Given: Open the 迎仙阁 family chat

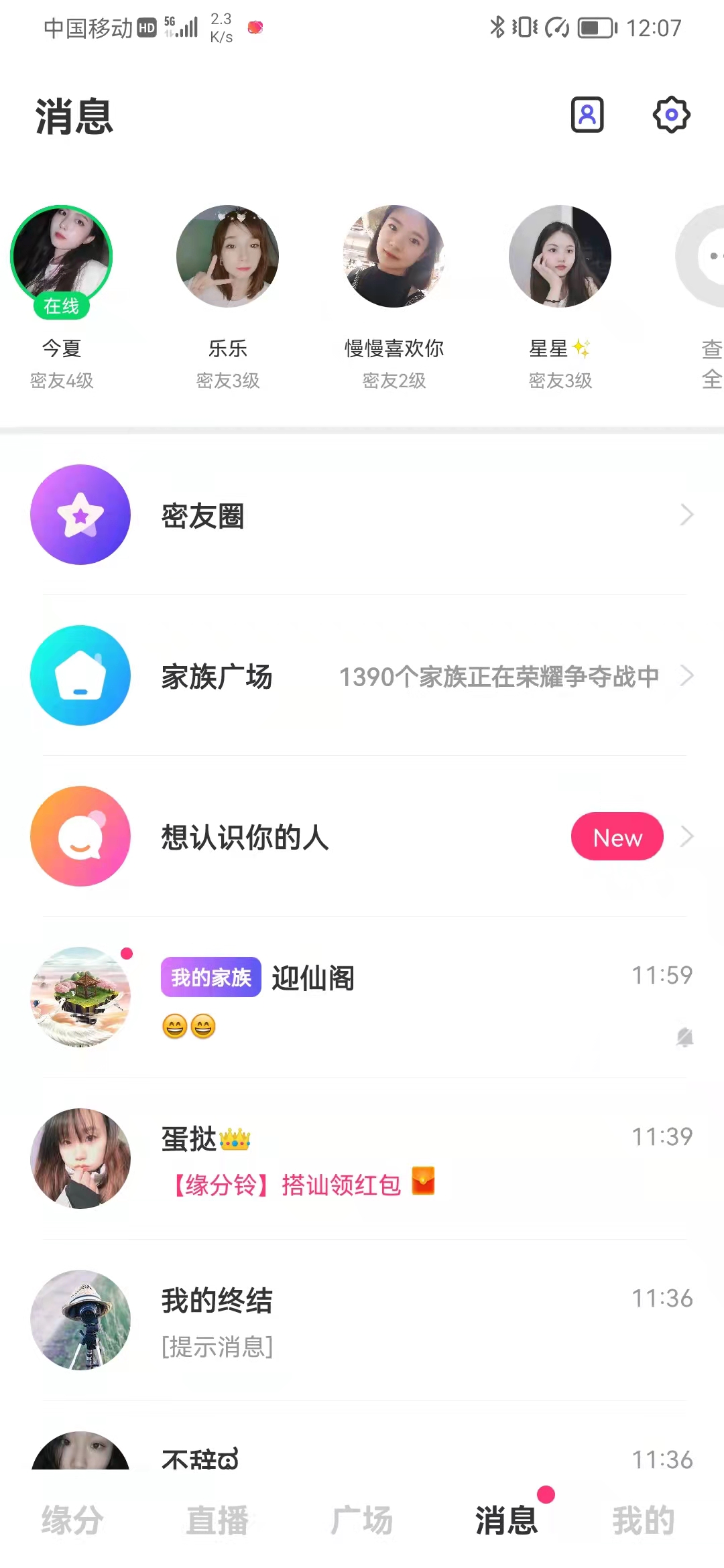Looking at the screenshot, I should 362,997.
